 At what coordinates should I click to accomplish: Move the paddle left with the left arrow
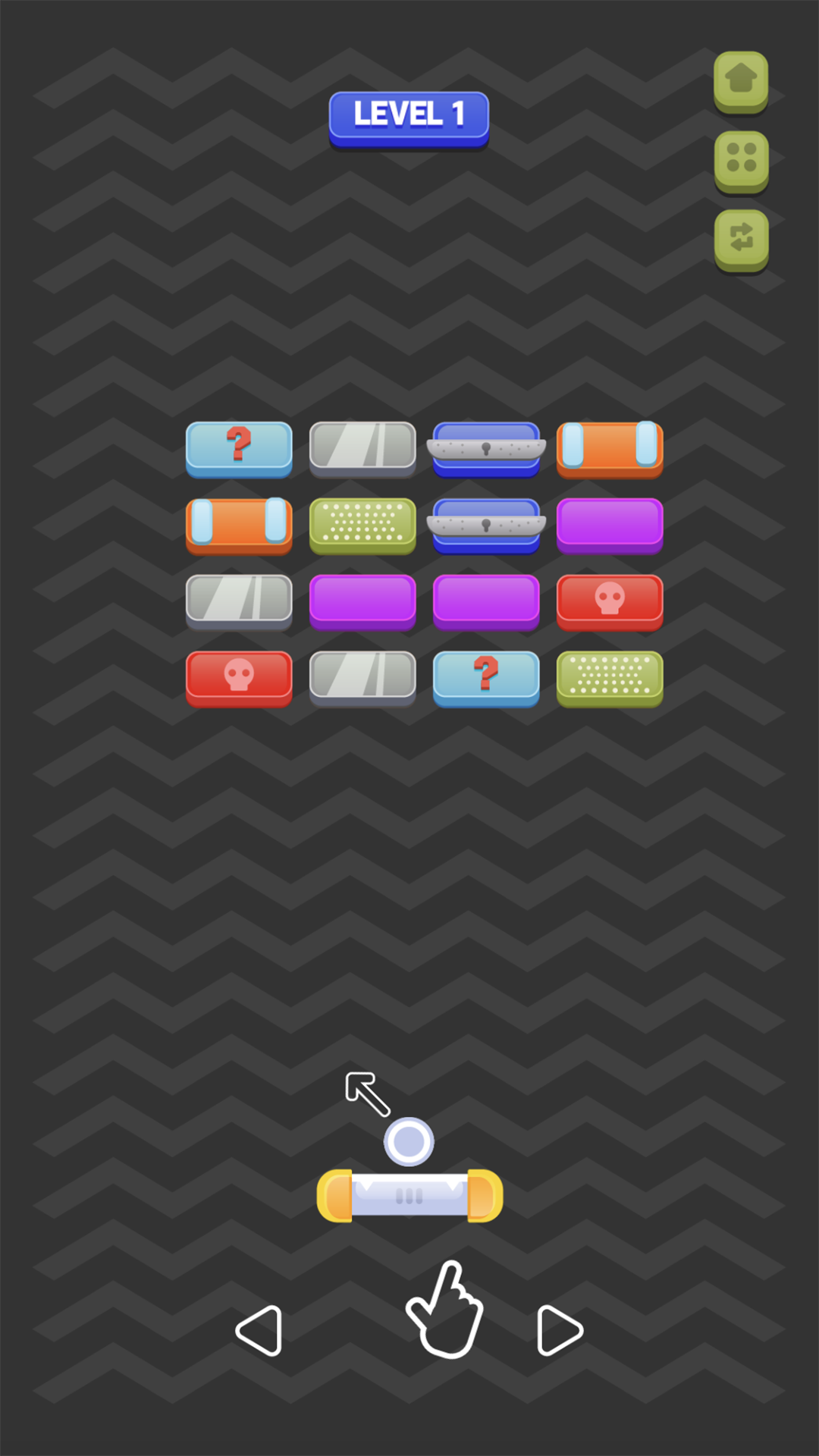tap(260, 1330)
